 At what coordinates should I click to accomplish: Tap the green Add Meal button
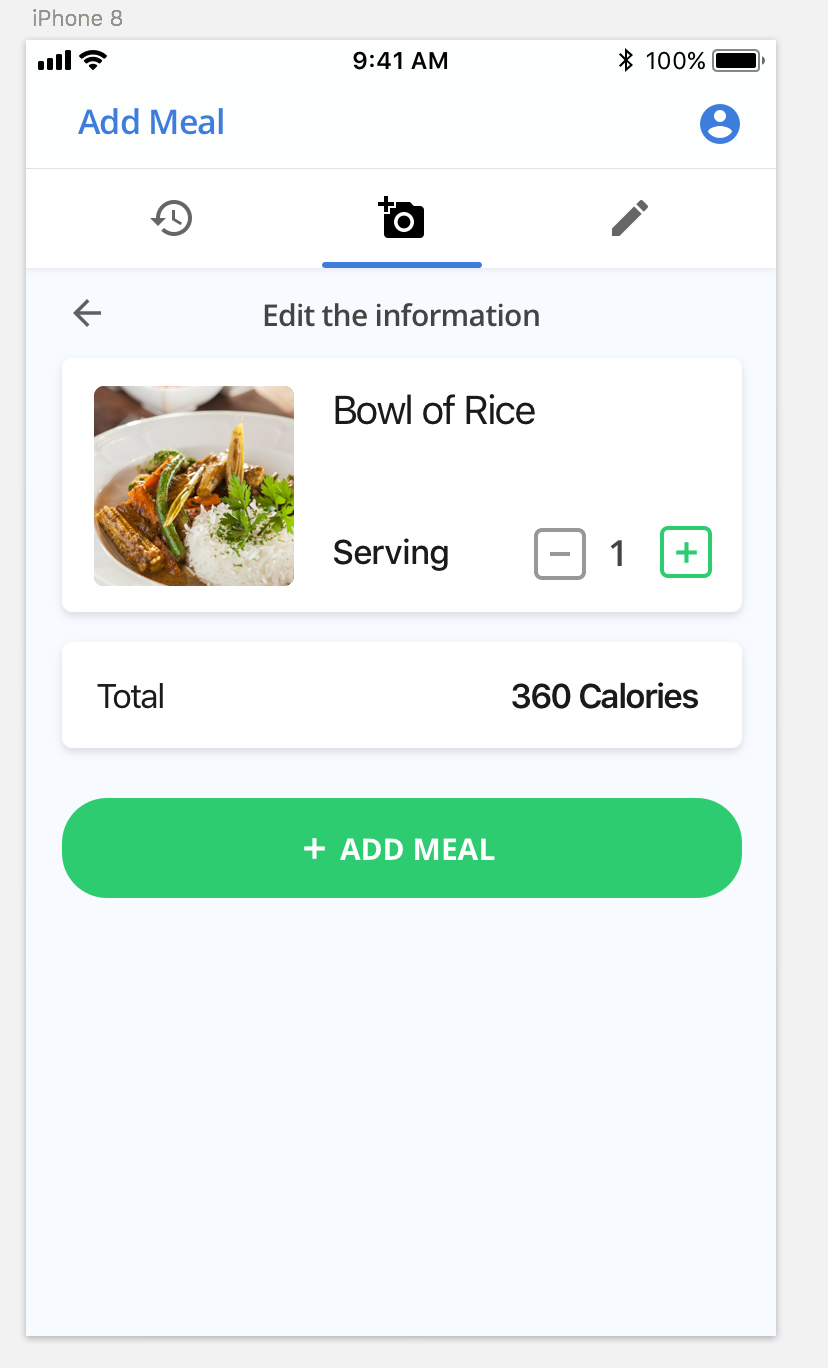[x=402, y=848]
